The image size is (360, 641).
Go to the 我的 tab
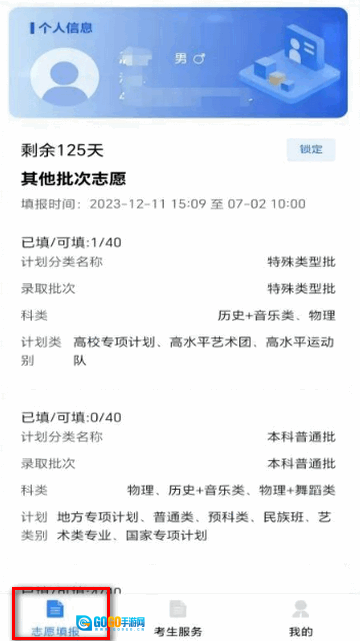click(x=301, y=617)
